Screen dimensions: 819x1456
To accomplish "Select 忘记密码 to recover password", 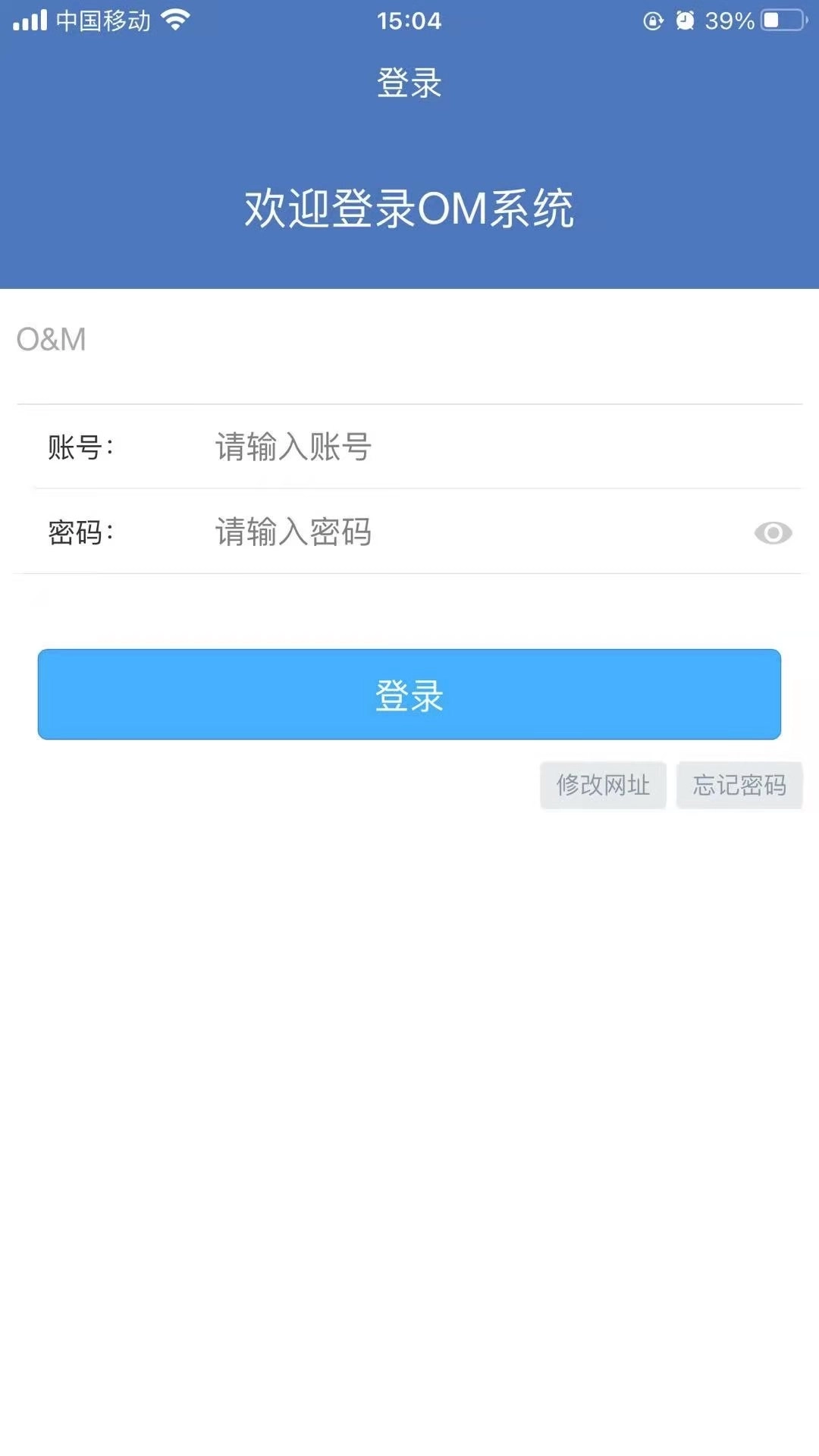I will (739, 786).
